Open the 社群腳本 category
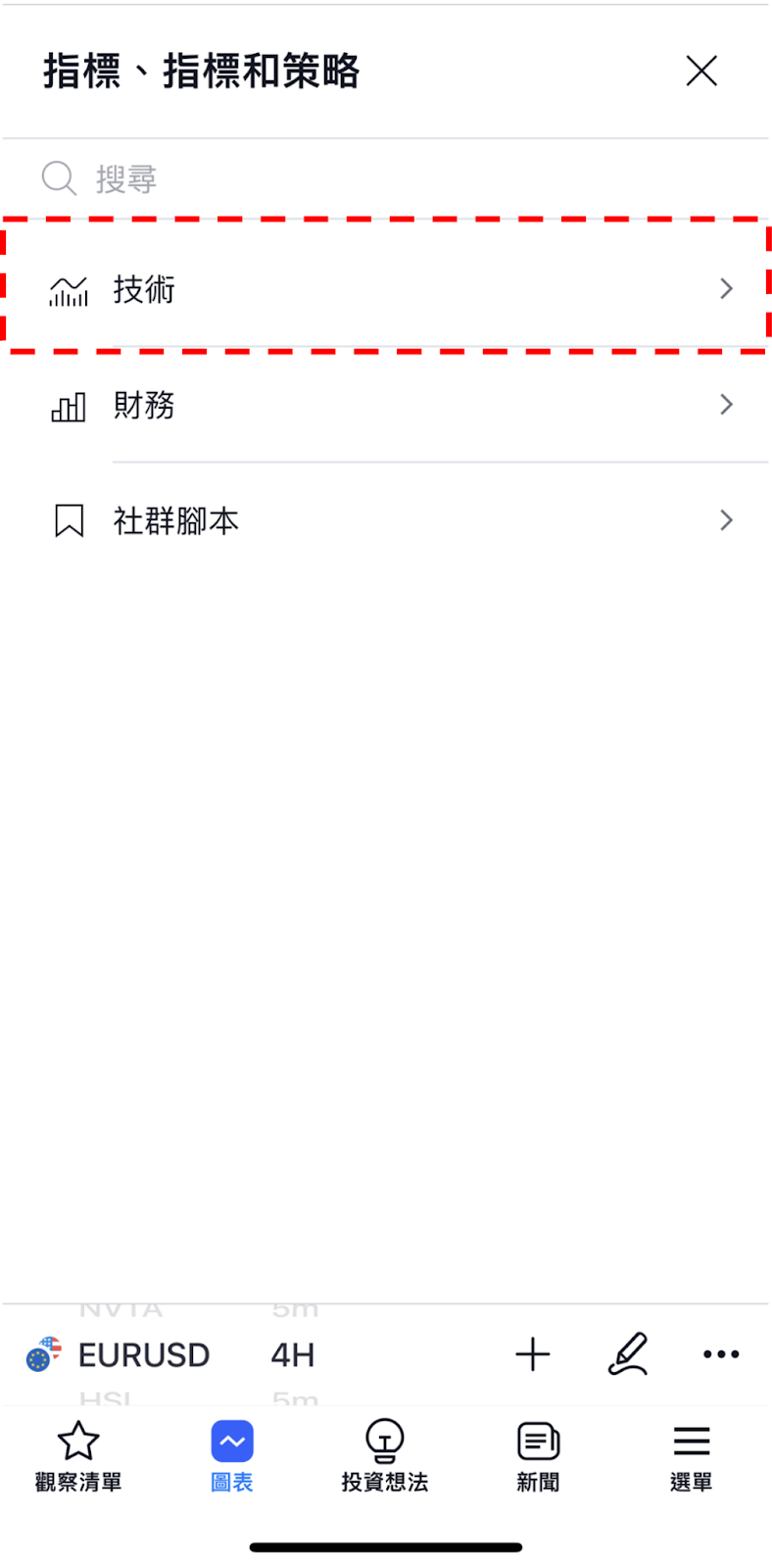The width and height of the screenshot is (772, 1568). [x=386, y=520]
